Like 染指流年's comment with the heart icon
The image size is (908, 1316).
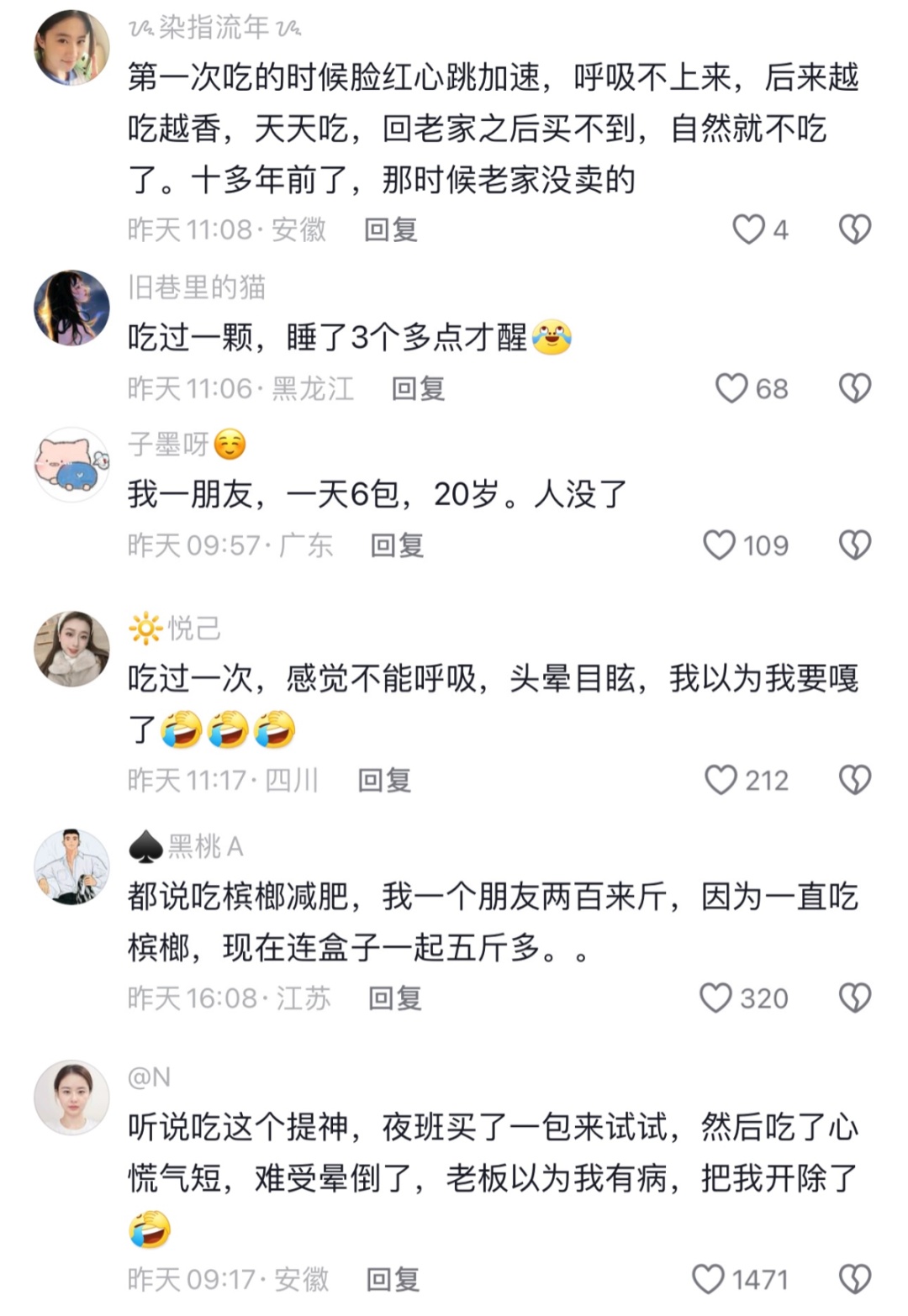click(x=749, y=229)
